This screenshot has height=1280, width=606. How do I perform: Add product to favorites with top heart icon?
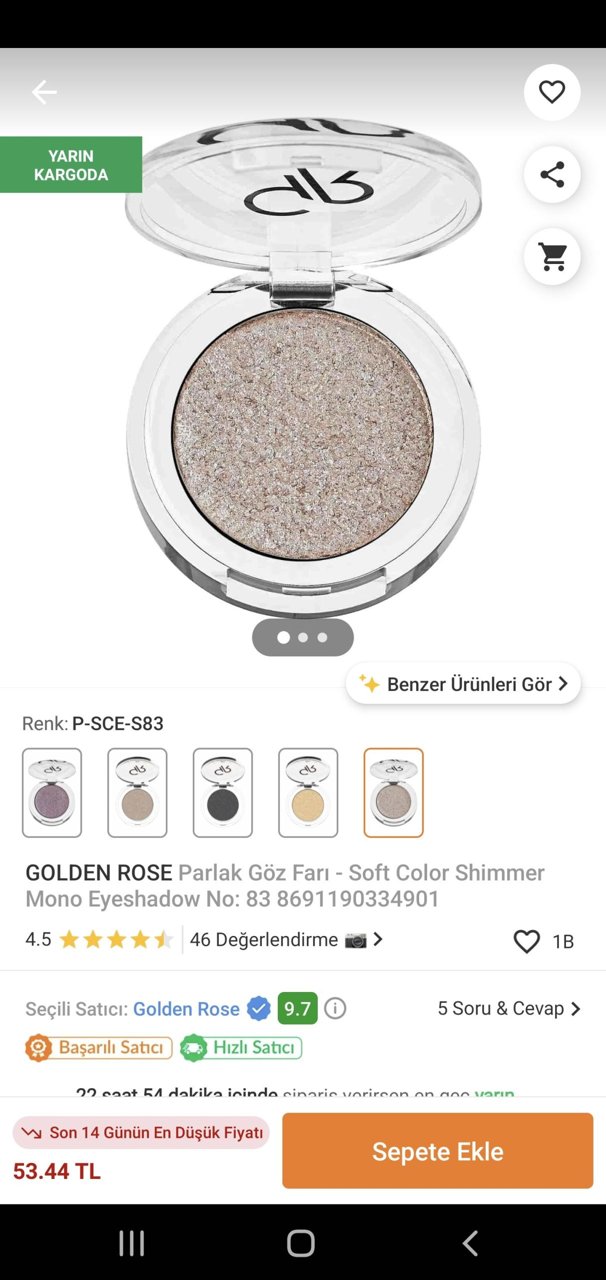[552, 92]
